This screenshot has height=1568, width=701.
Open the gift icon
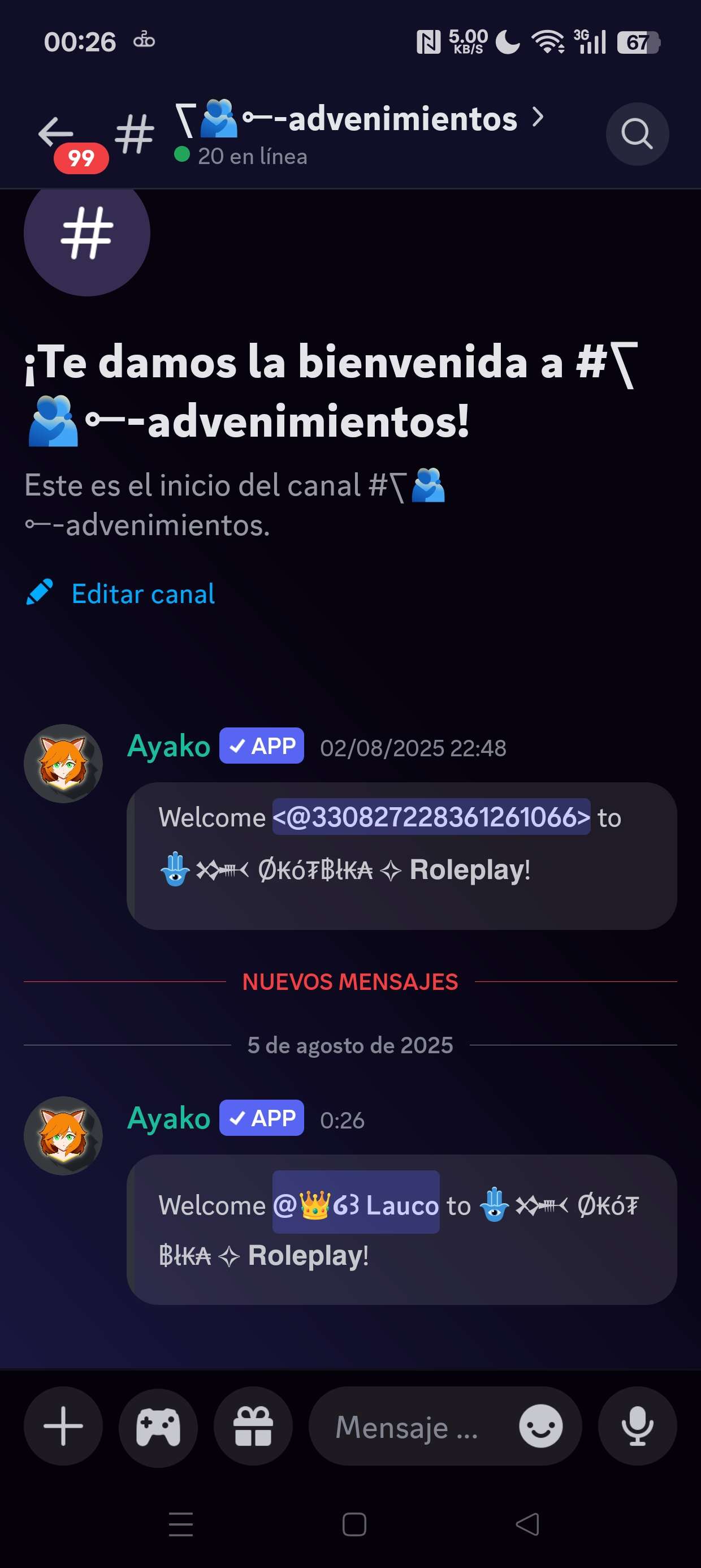point(253,1425)
